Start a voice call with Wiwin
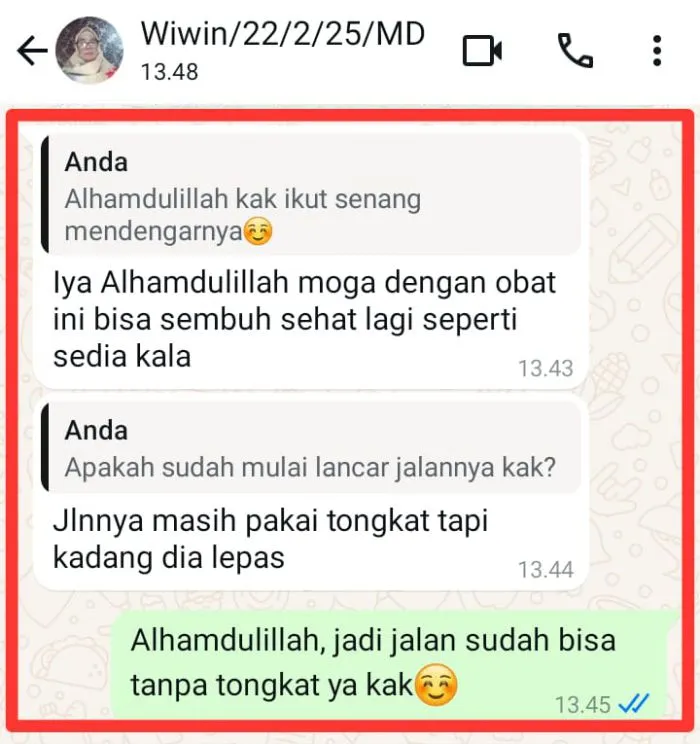700x744 pixels. [x=575, y=50]
